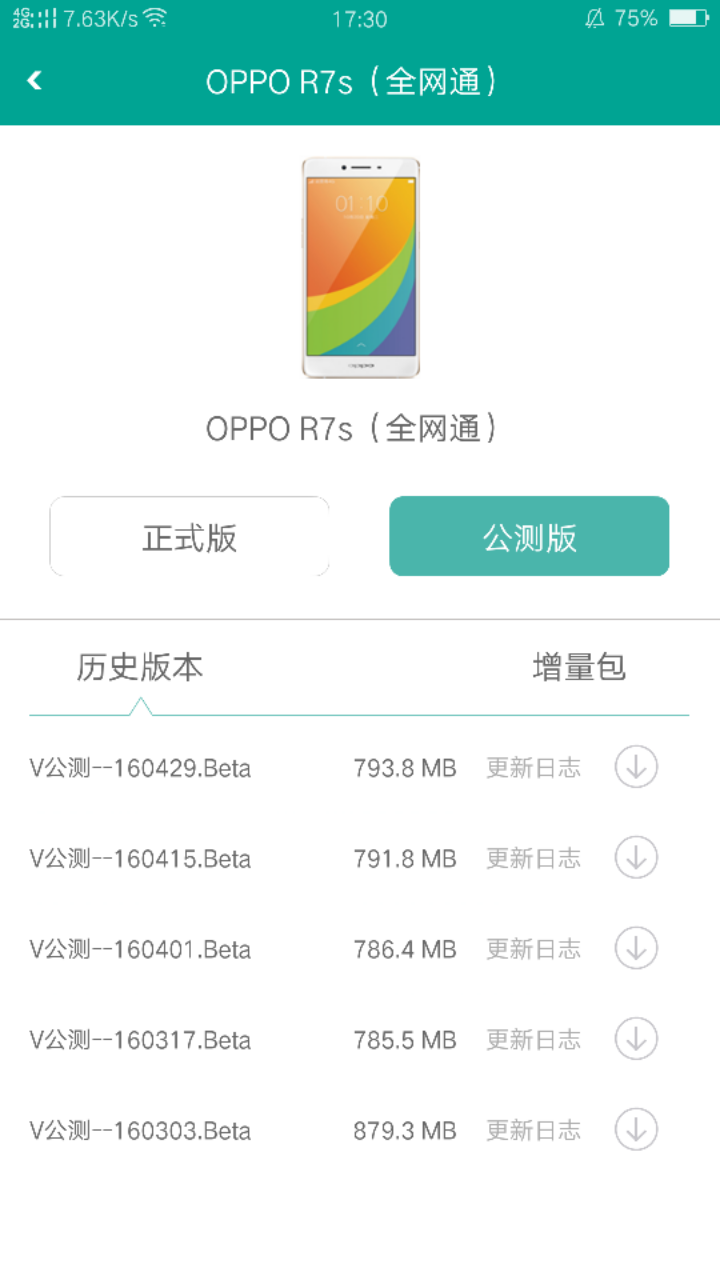This screenshot has height=1280, width=720.
Task: Download the V公测--160401.Beta package
Action: coord(636,948)
